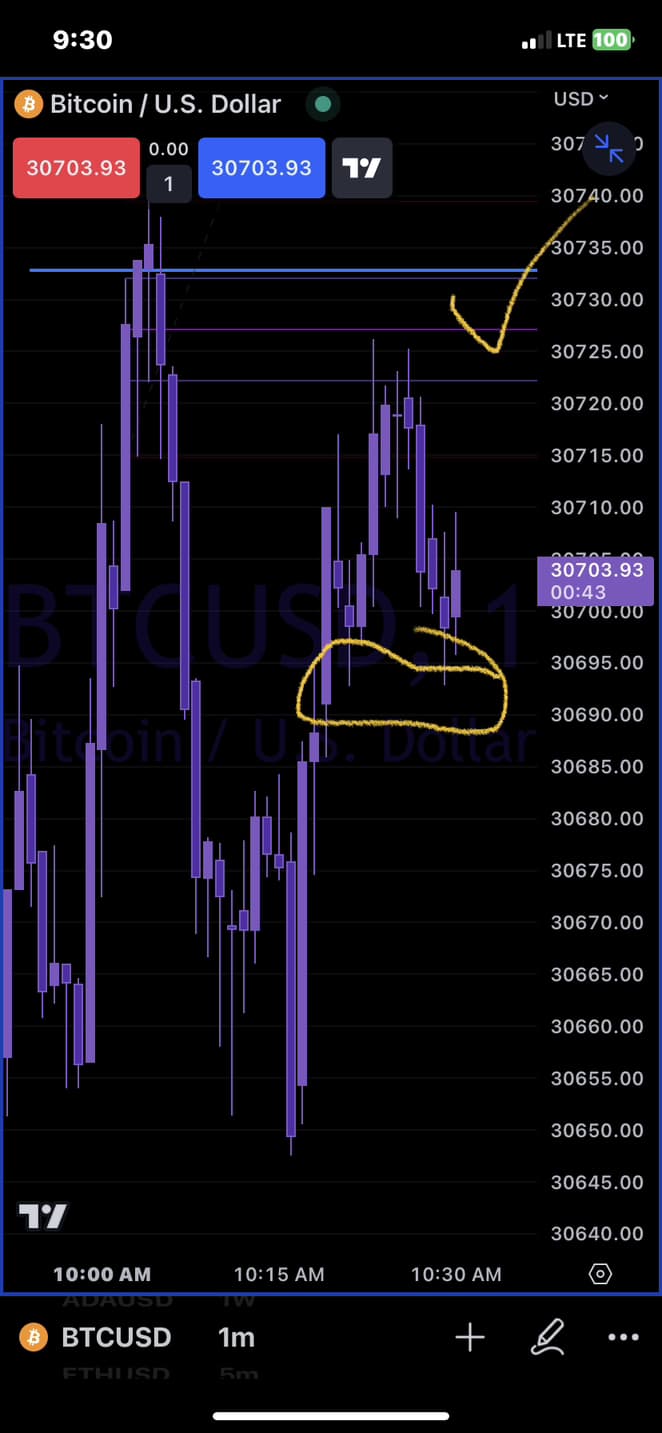
Task: Collapse the fullscreen chart view
Action: tap(609, 148)
